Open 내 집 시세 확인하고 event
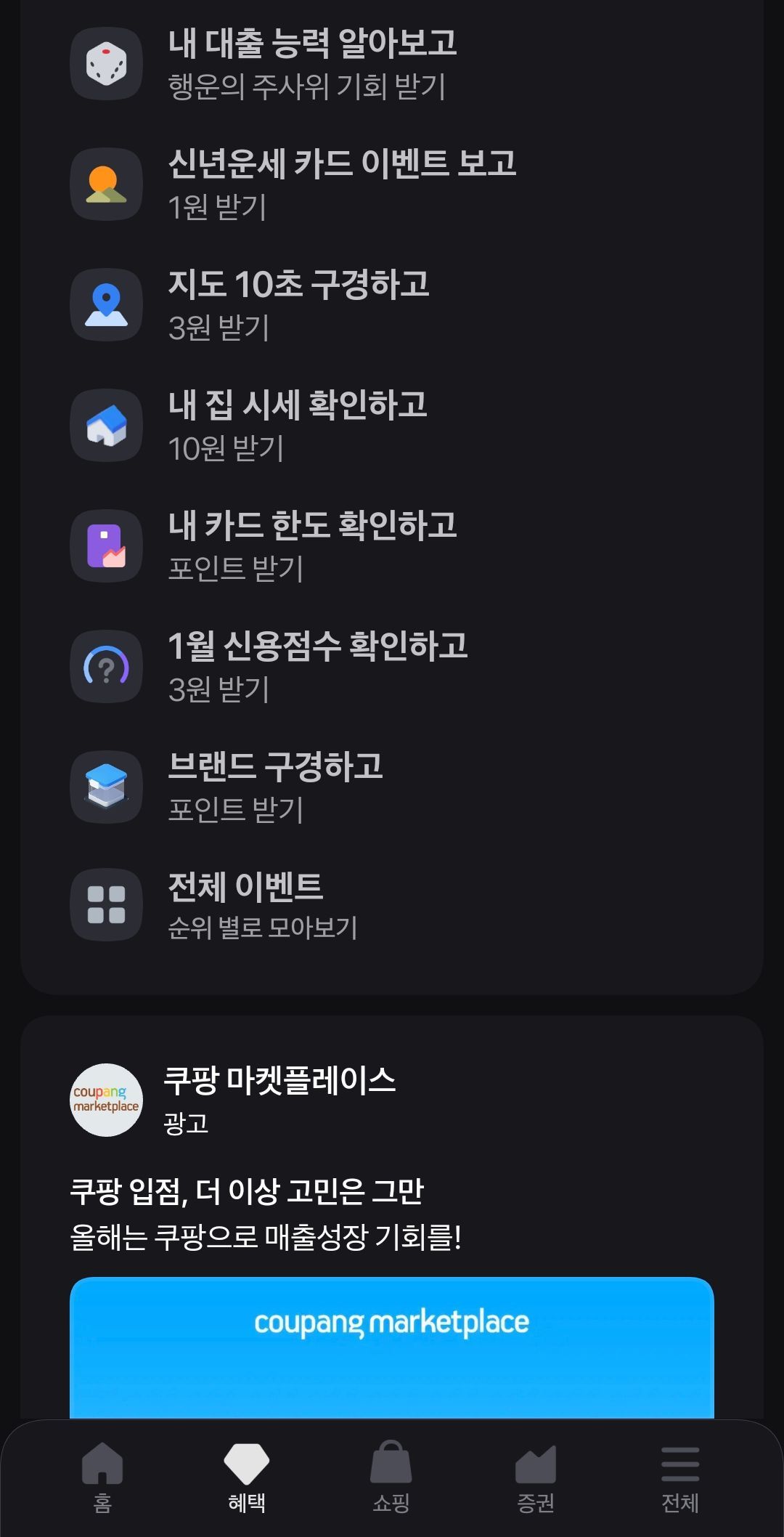 point(298,426)
